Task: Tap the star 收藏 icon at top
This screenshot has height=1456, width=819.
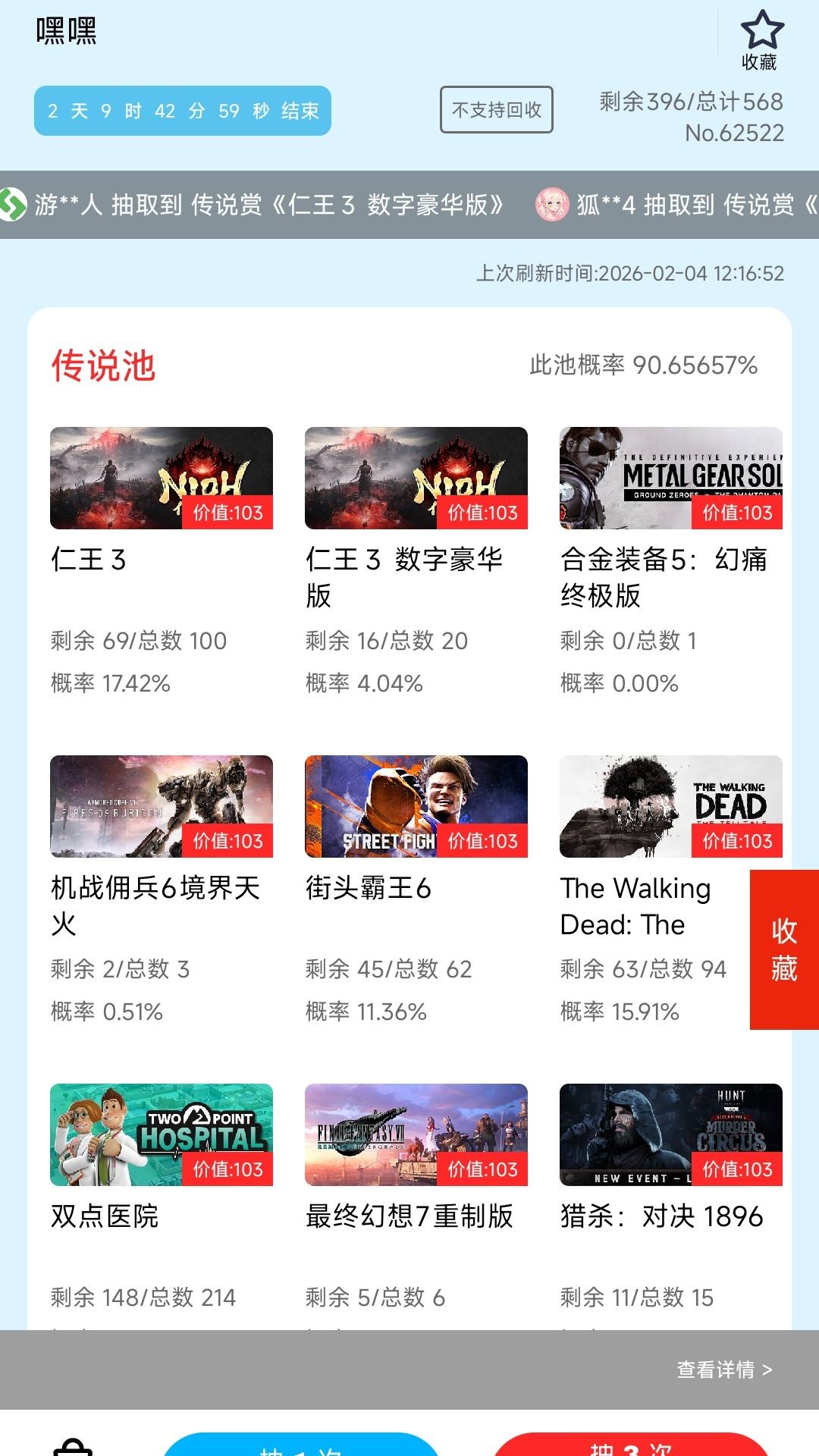Action: pos(761,41)
